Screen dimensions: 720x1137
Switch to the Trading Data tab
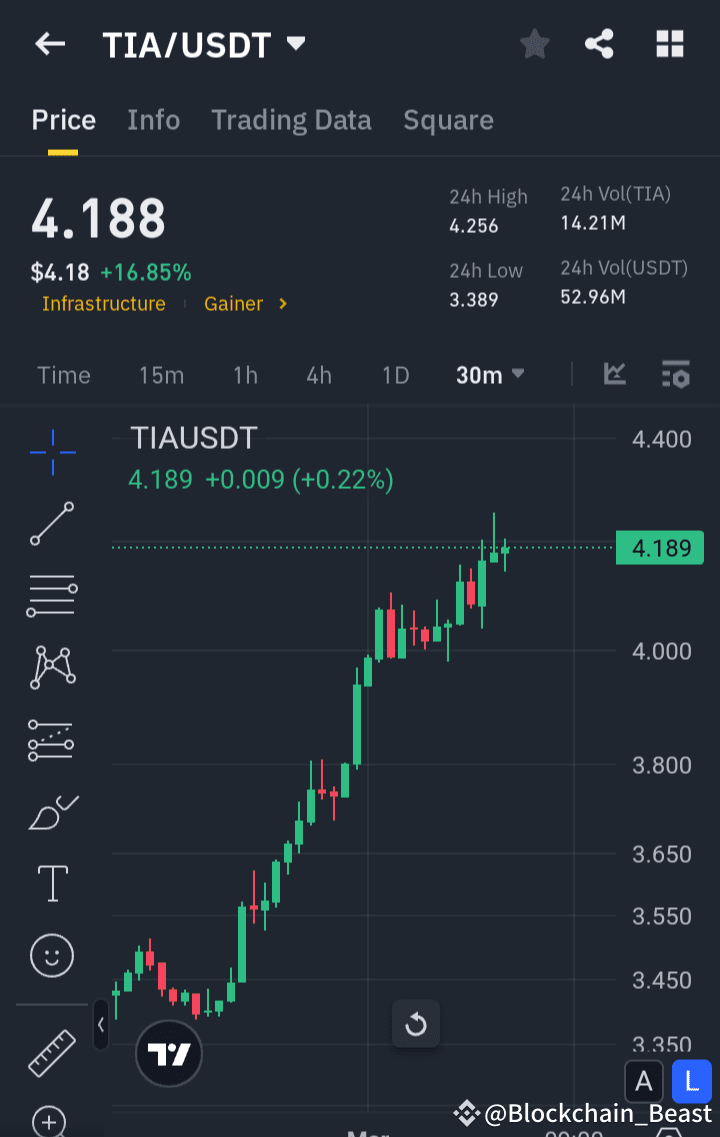(x=291, y=120)
